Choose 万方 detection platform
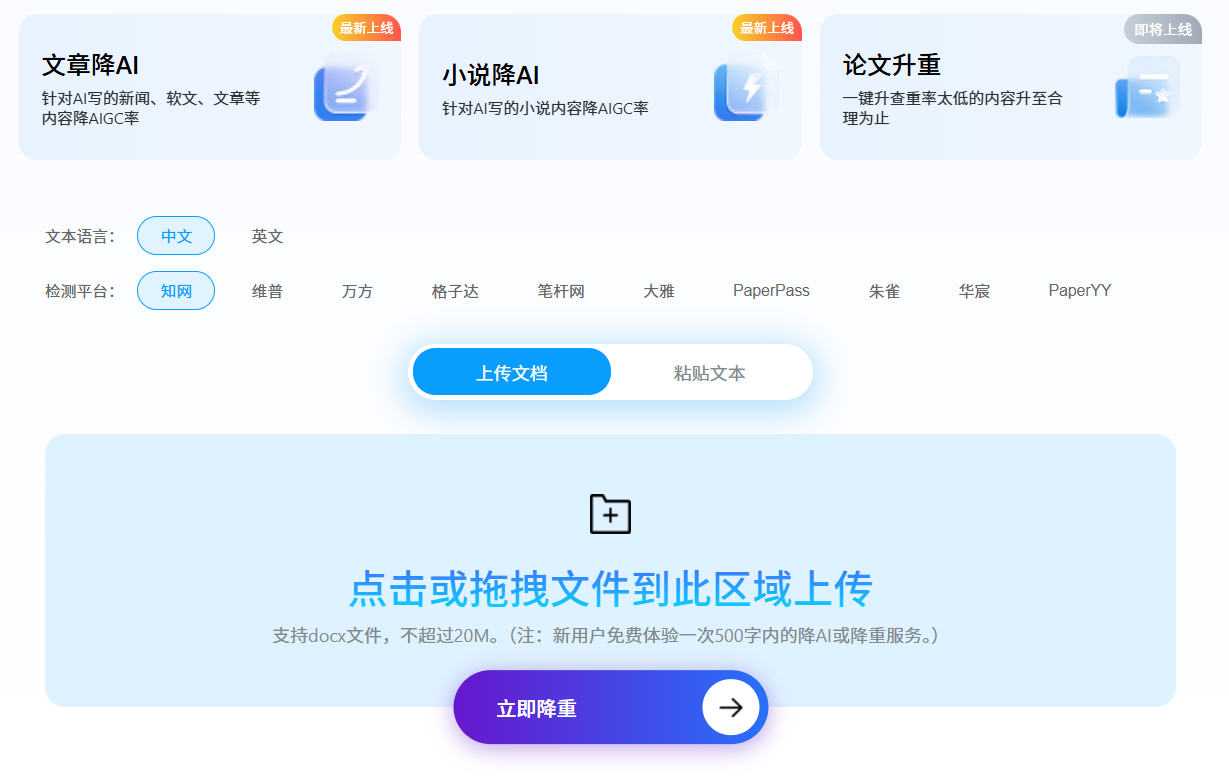 pyautogui.click(x=357, y=291)
